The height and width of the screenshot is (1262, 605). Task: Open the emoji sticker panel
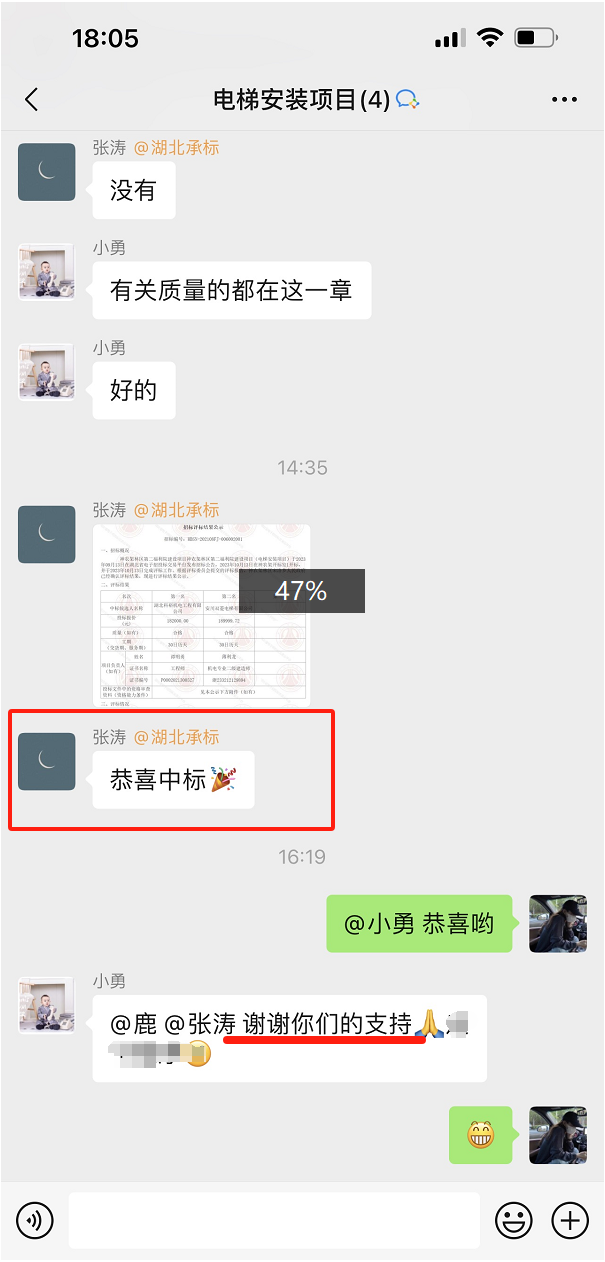[x=514, y=1220]
